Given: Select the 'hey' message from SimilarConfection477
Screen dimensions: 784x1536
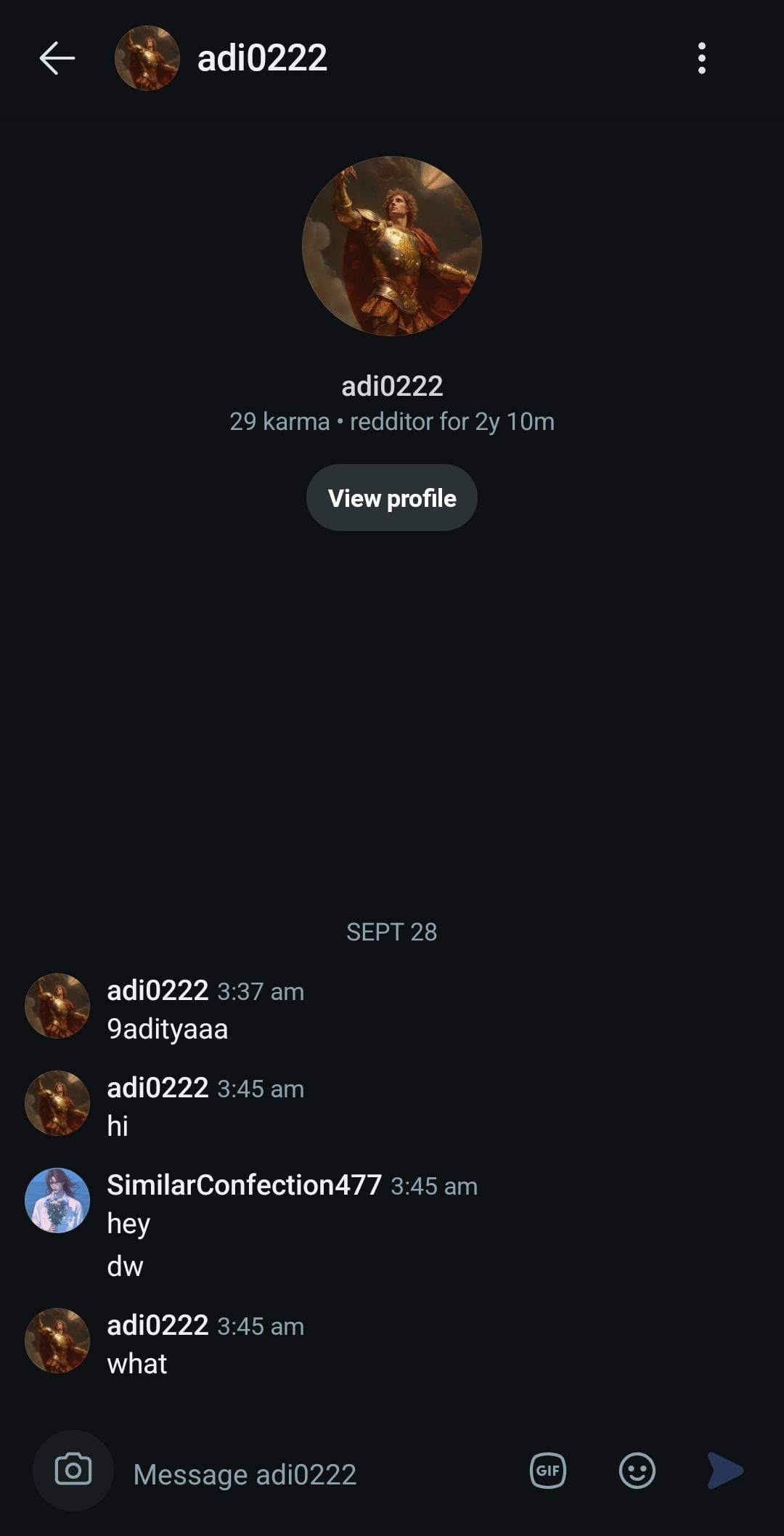Looking at the screenshot, I should pyautogui.click(x=128, y=1223).
